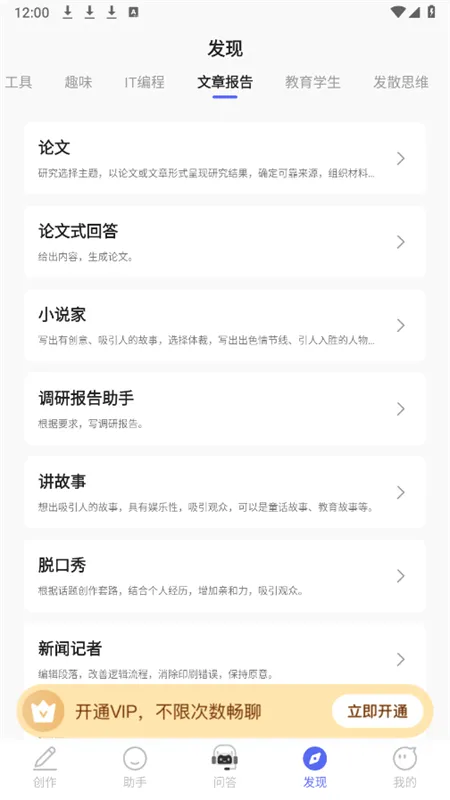This screenshot has height=800, width=450.
Task: Open the 脱口秀 assistant
Action: [225, 576]
